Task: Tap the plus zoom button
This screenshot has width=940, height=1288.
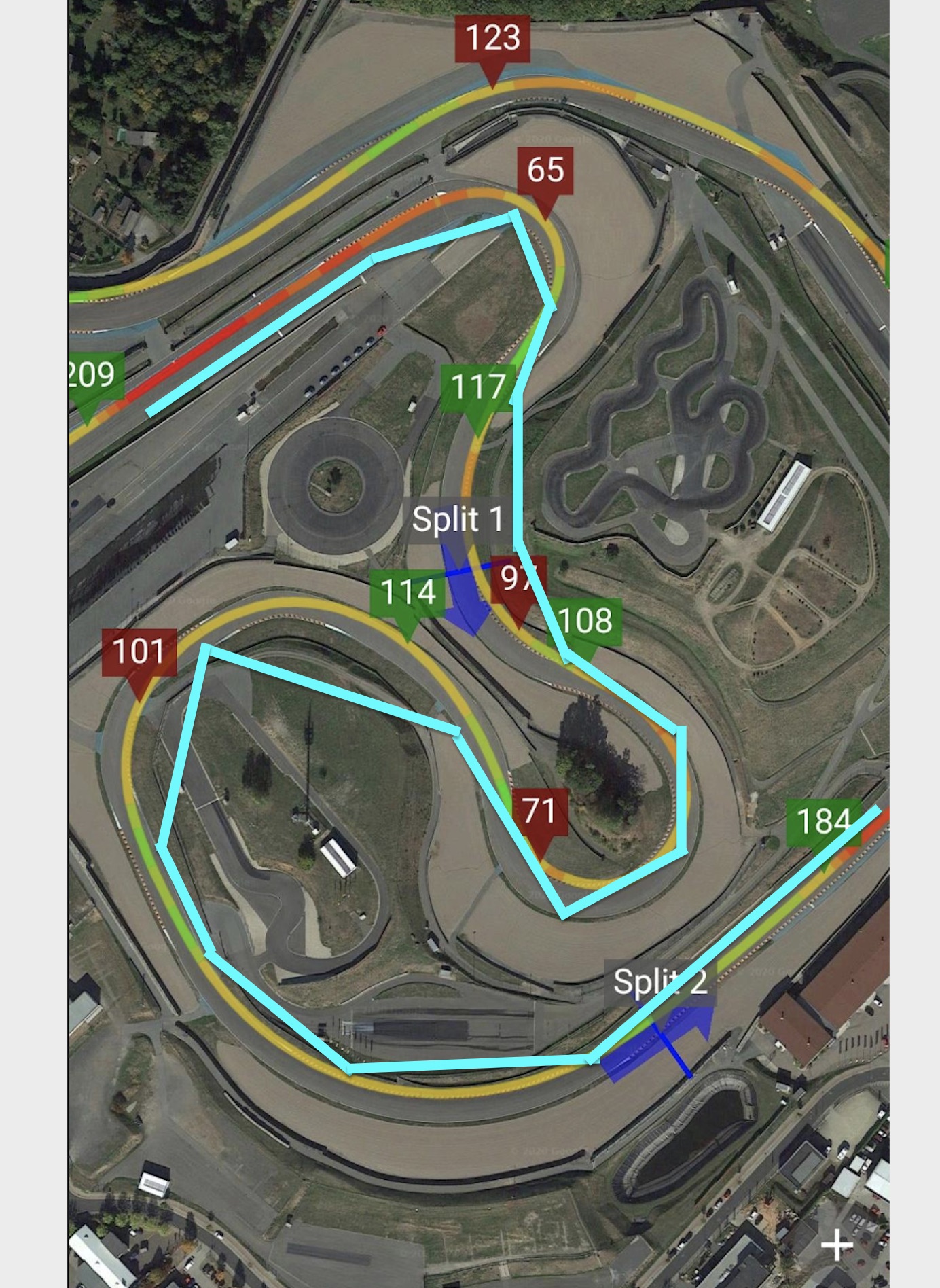Action: click(x=837, y=1246)
